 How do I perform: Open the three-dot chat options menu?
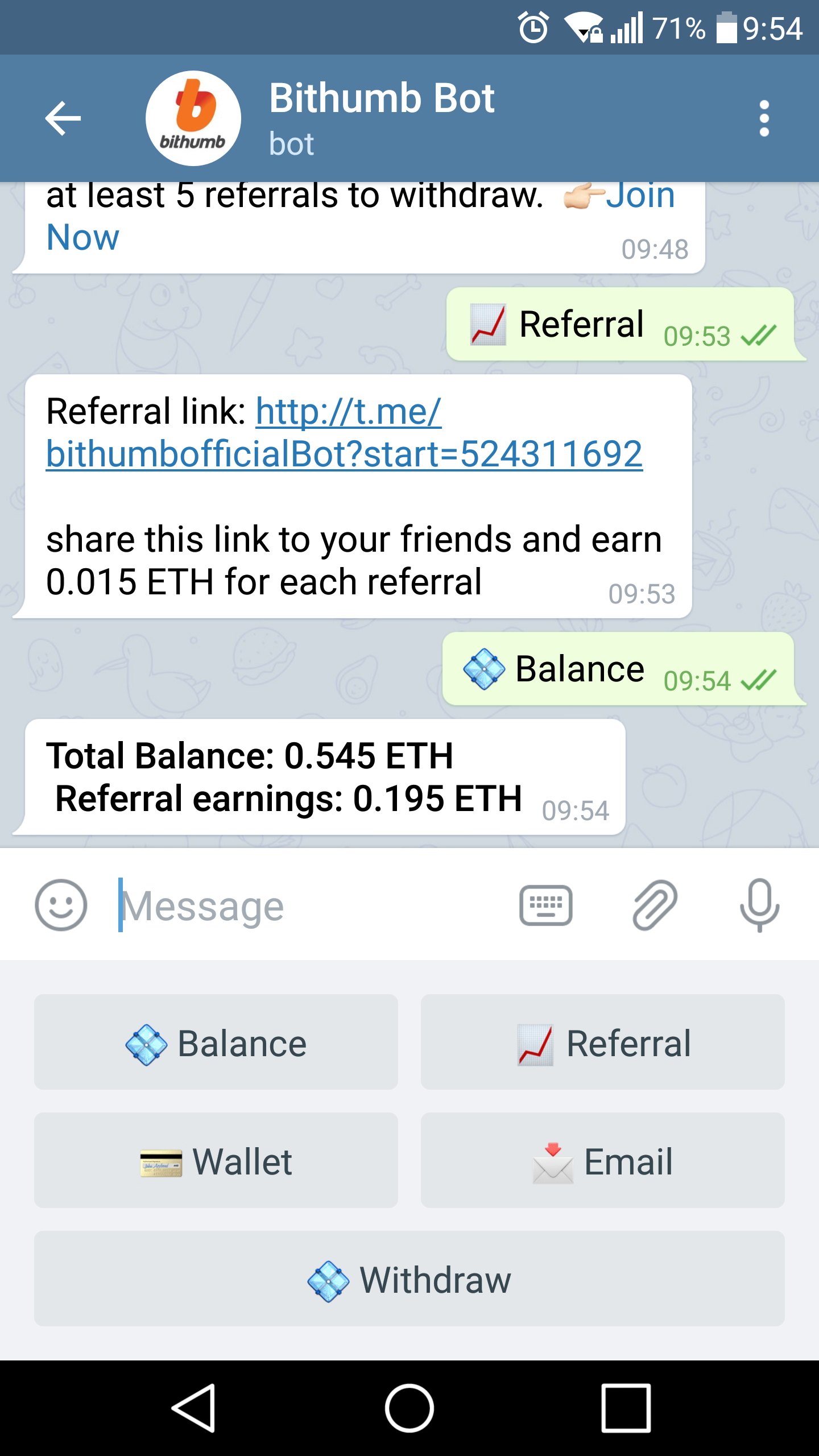764,118
